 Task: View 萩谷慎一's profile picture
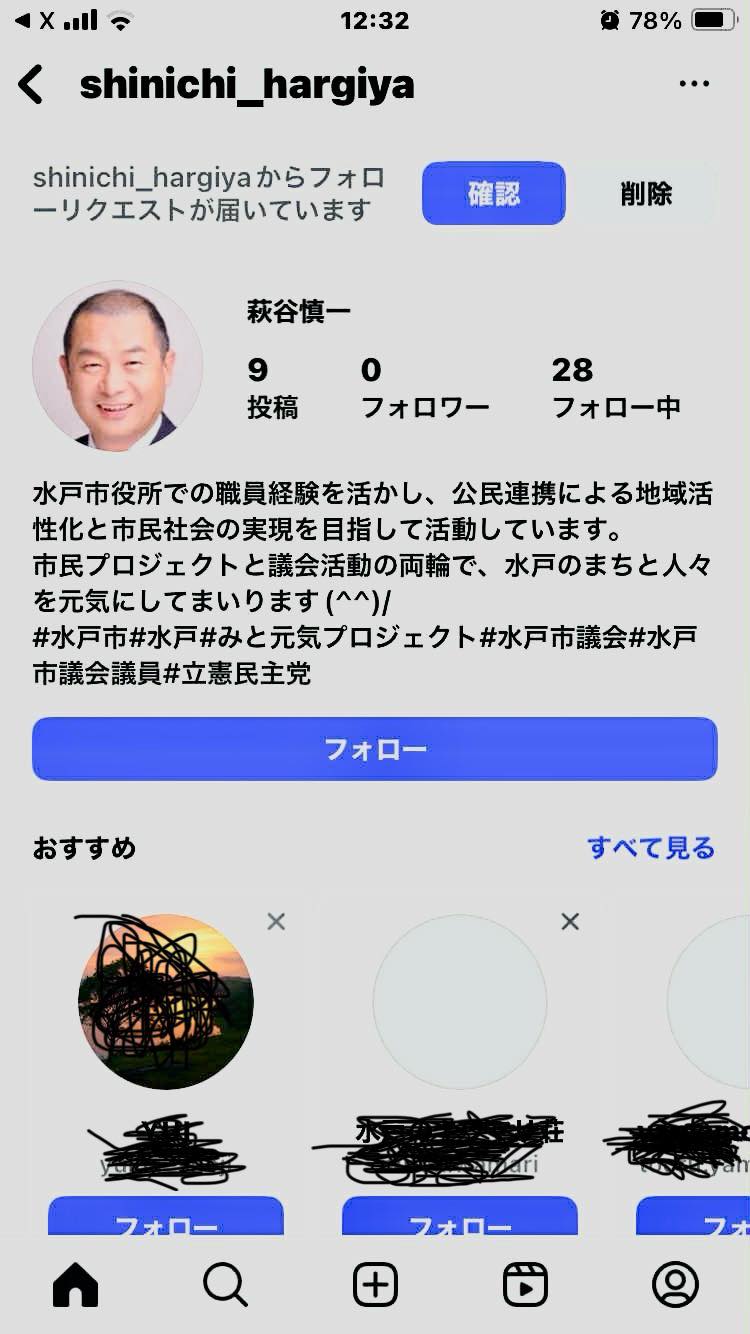click(x=118, y=366)
